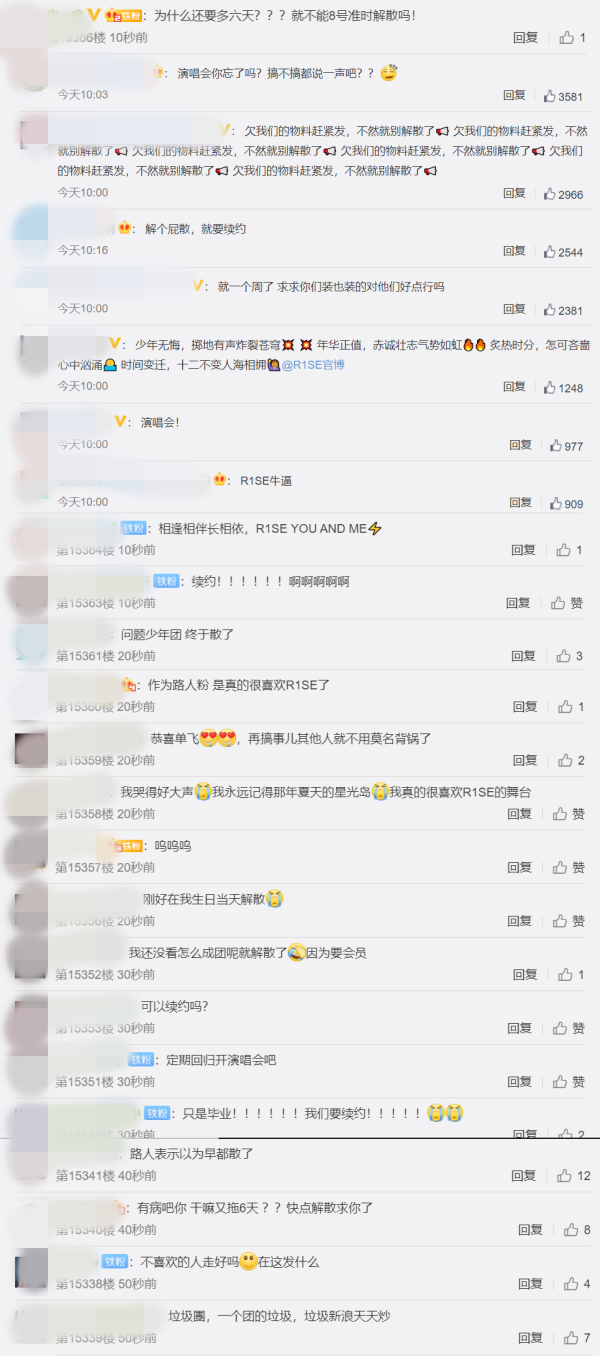Reply to the comment '恭喜单飞'
The image size is (600, 1356).
point(524,760)
